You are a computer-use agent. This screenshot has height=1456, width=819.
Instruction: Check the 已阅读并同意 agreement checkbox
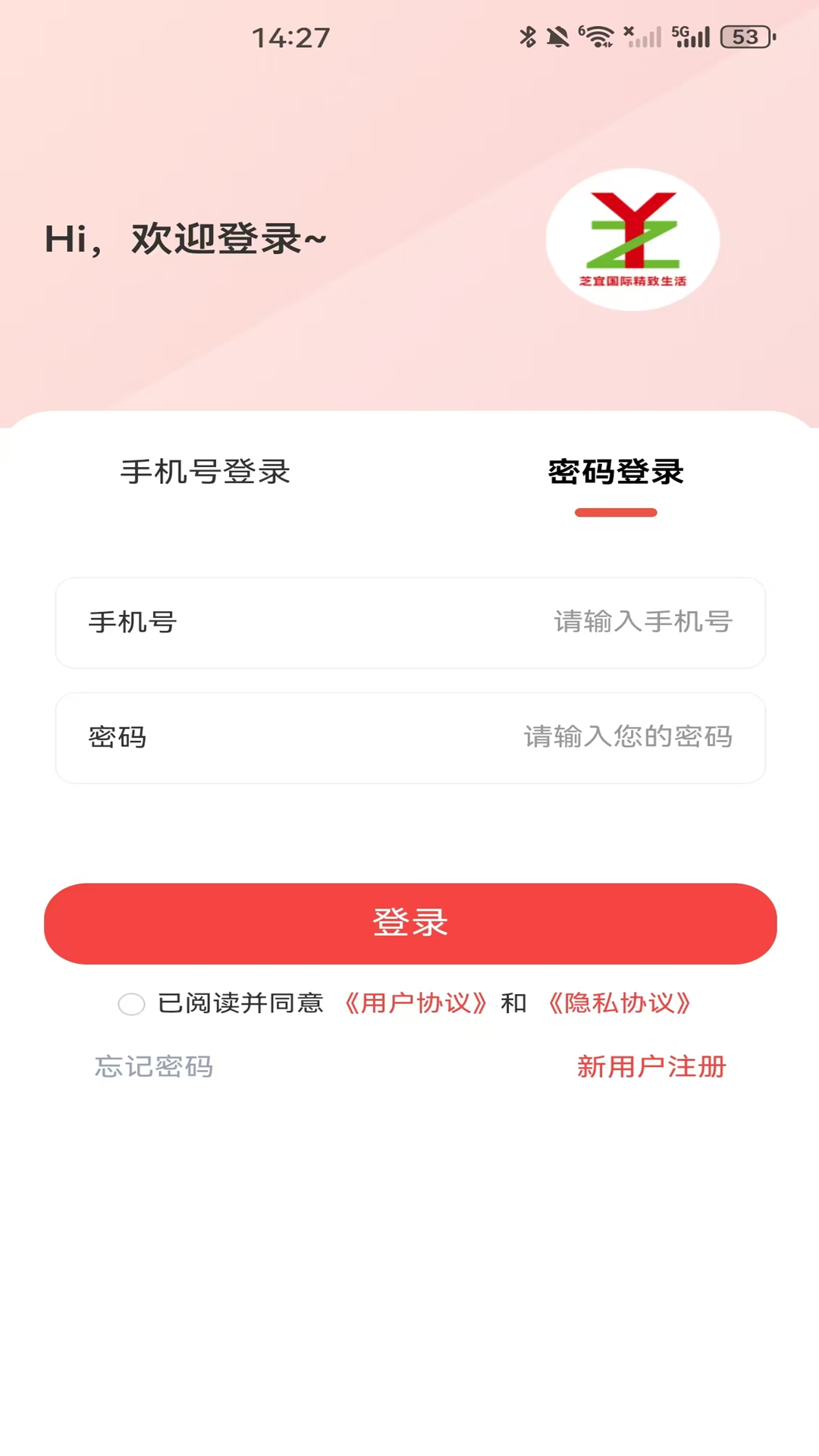point(131,1004)
